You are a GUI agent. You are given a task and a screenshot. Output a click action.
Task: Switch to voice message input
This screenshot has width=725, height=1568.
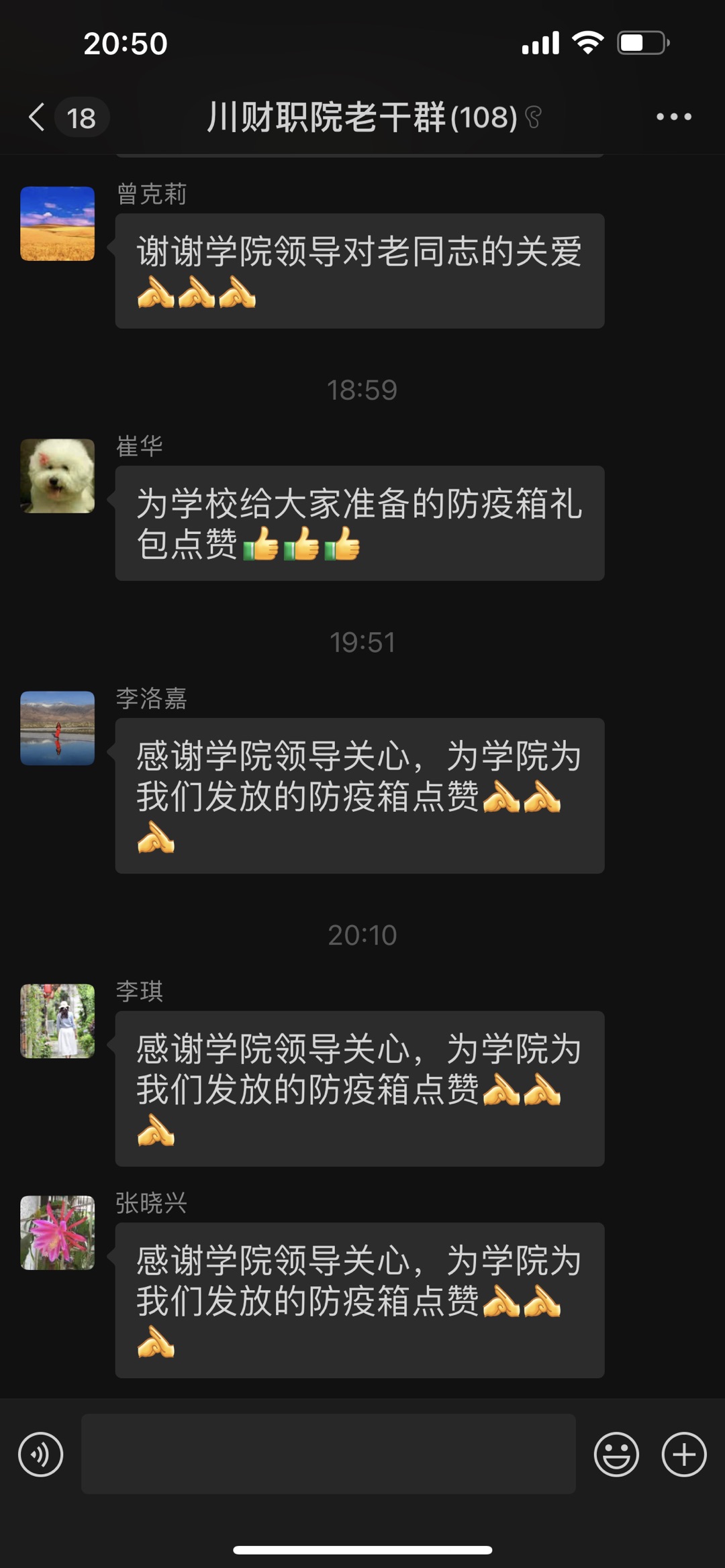[x=41, y=1455]
